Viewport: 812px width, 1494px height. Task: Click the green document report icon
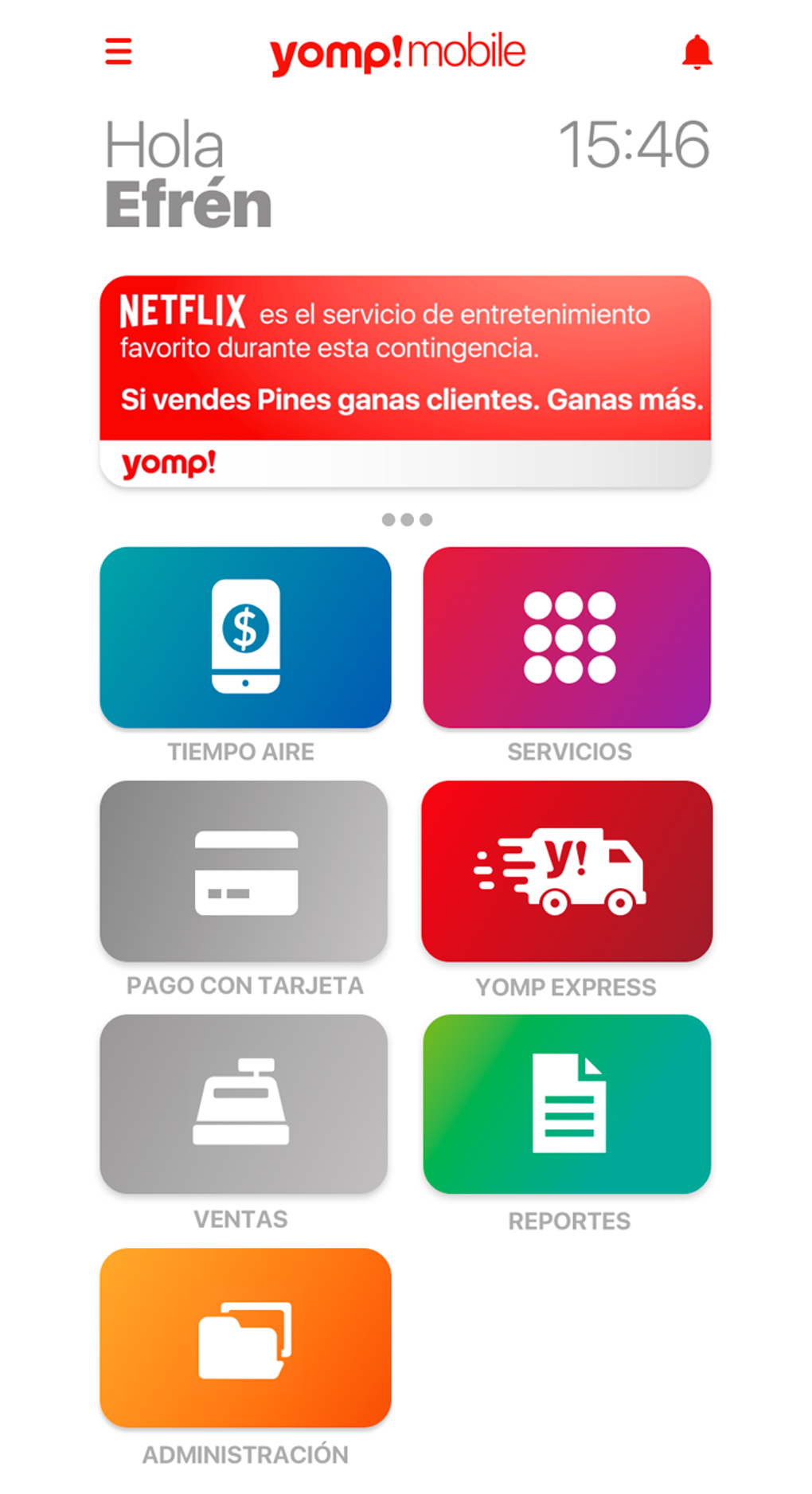point(567,1103)
